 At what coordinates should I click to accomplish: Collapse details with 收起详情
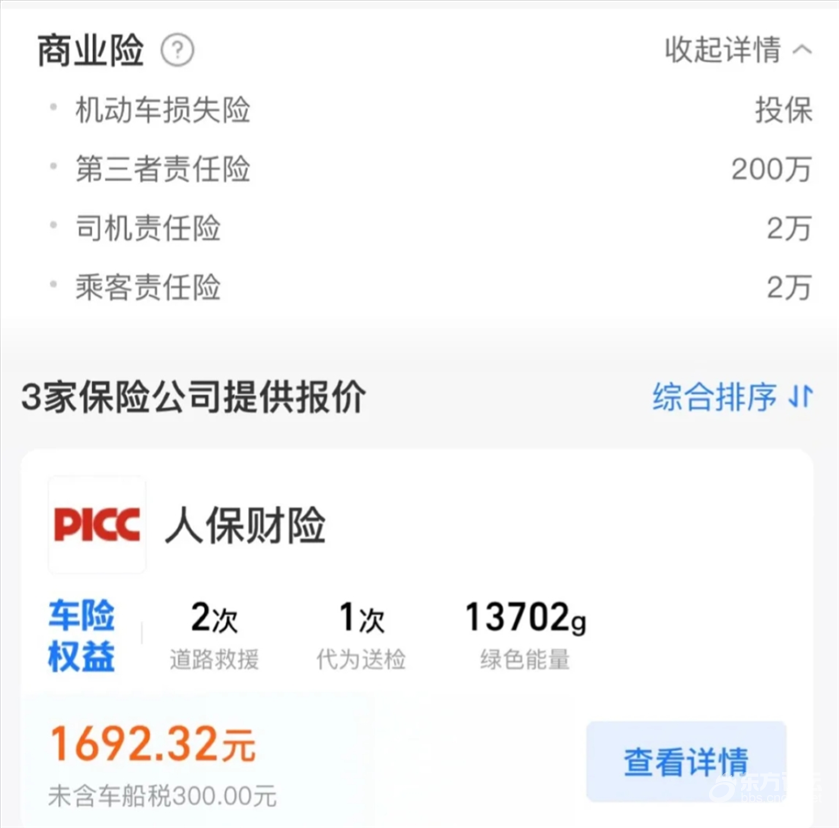click(x=738, y=50)
